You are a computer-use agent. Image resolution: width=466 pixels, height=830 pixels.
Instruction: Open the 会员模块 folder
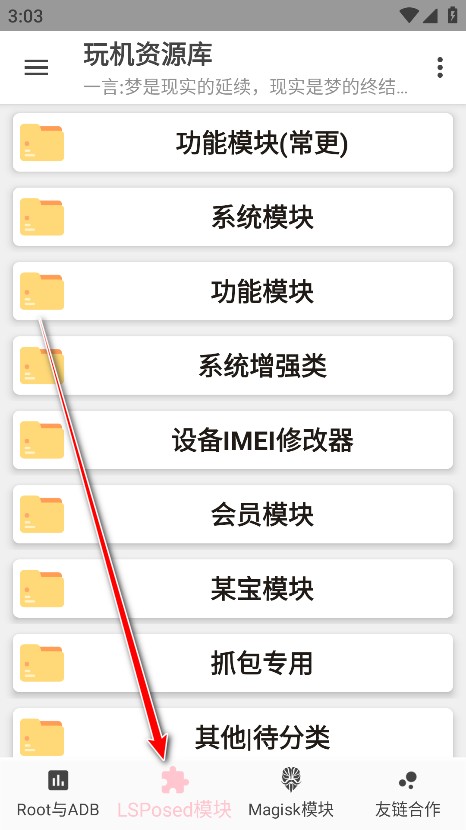point(233,515)
